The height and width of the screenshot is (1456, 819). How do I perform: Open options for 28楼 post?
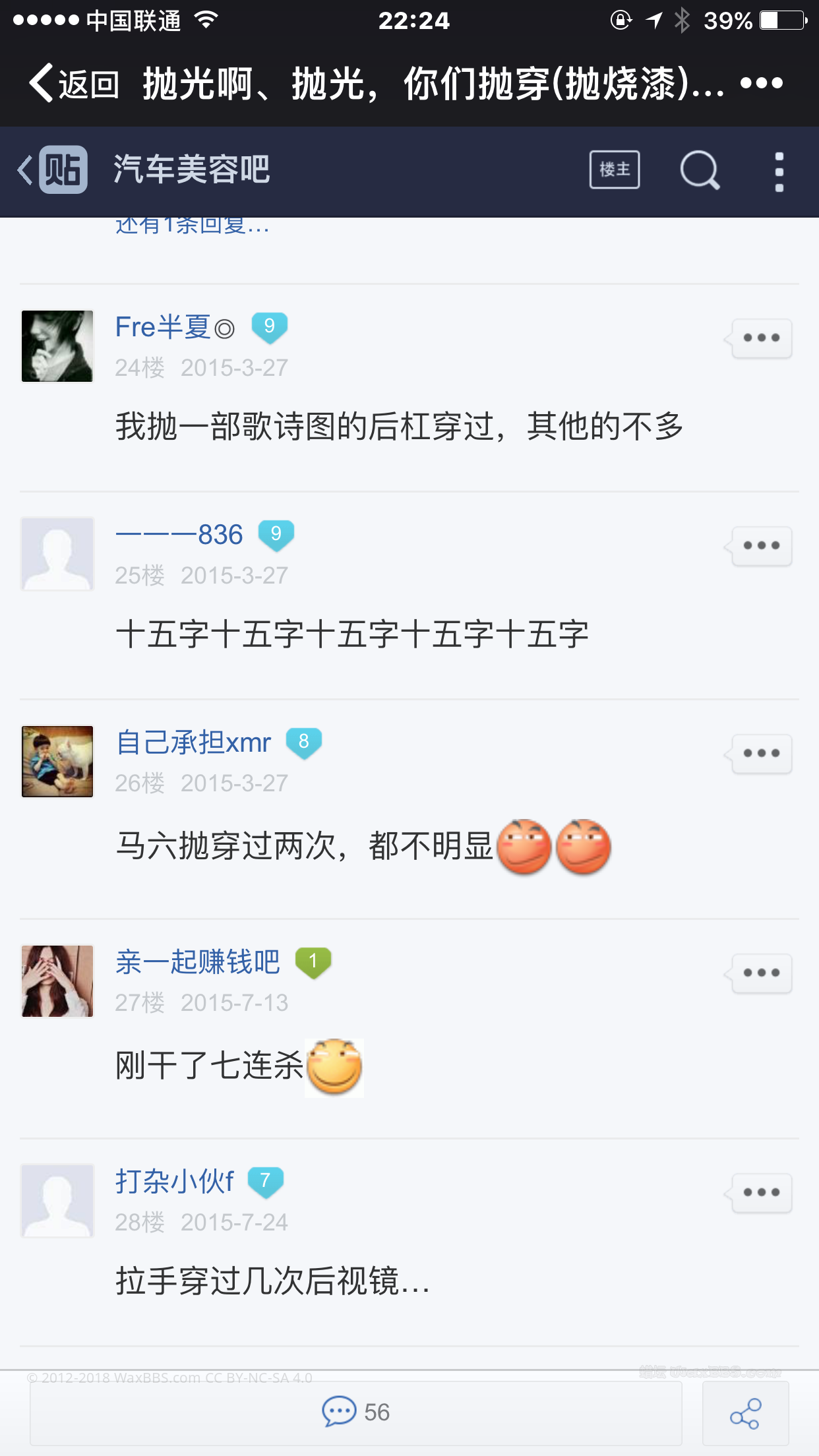760,1193
